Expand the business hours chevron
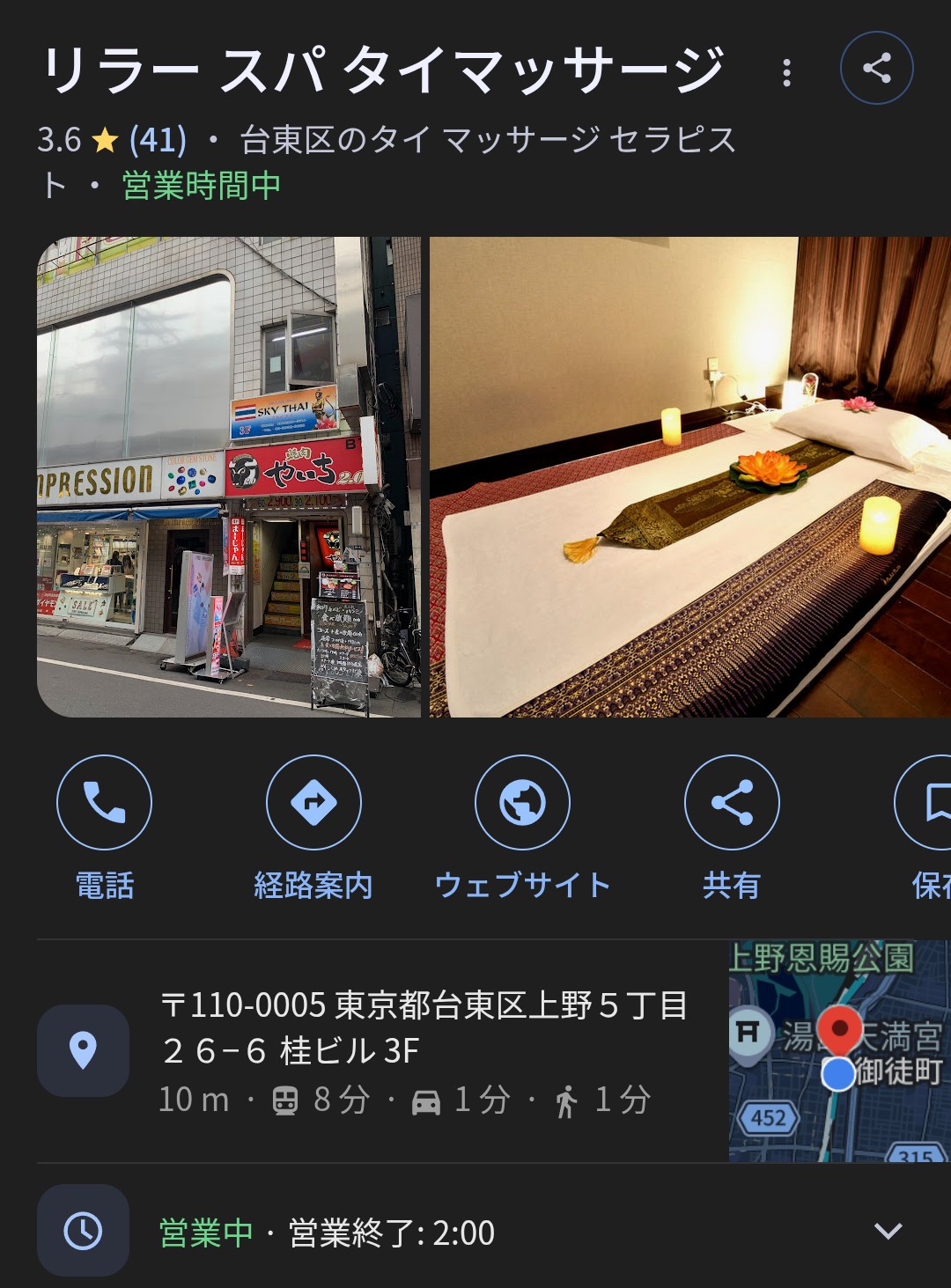The height and width of the screenshot is (1288, 951). pyautogui.click(x=888, y=1231)
